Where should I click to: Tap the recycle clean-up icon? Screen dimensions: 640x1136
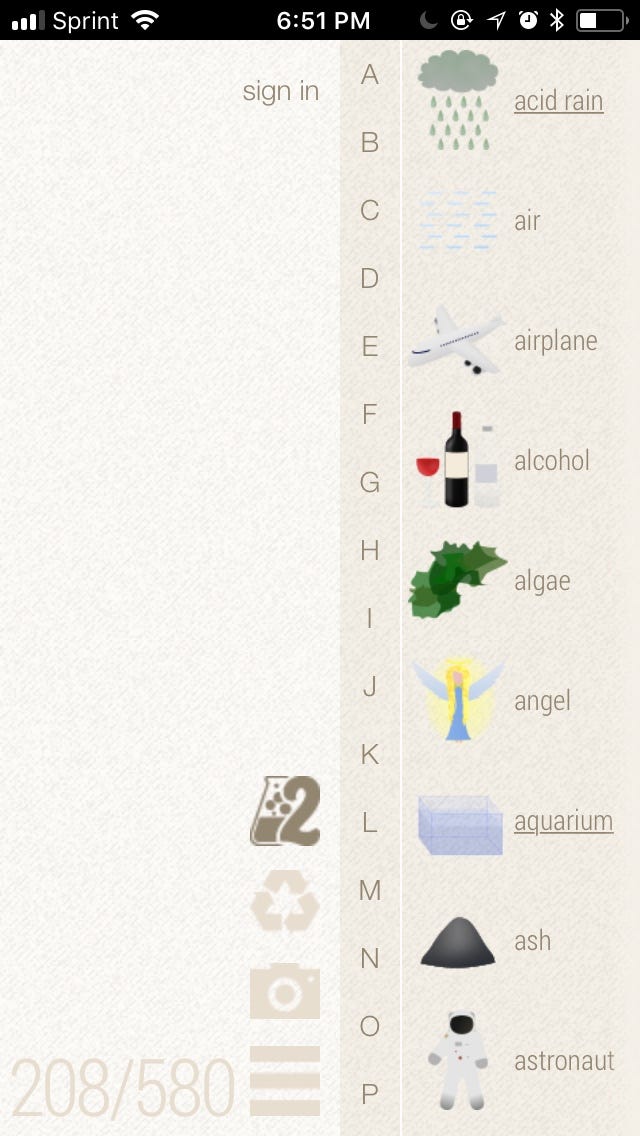285,901
